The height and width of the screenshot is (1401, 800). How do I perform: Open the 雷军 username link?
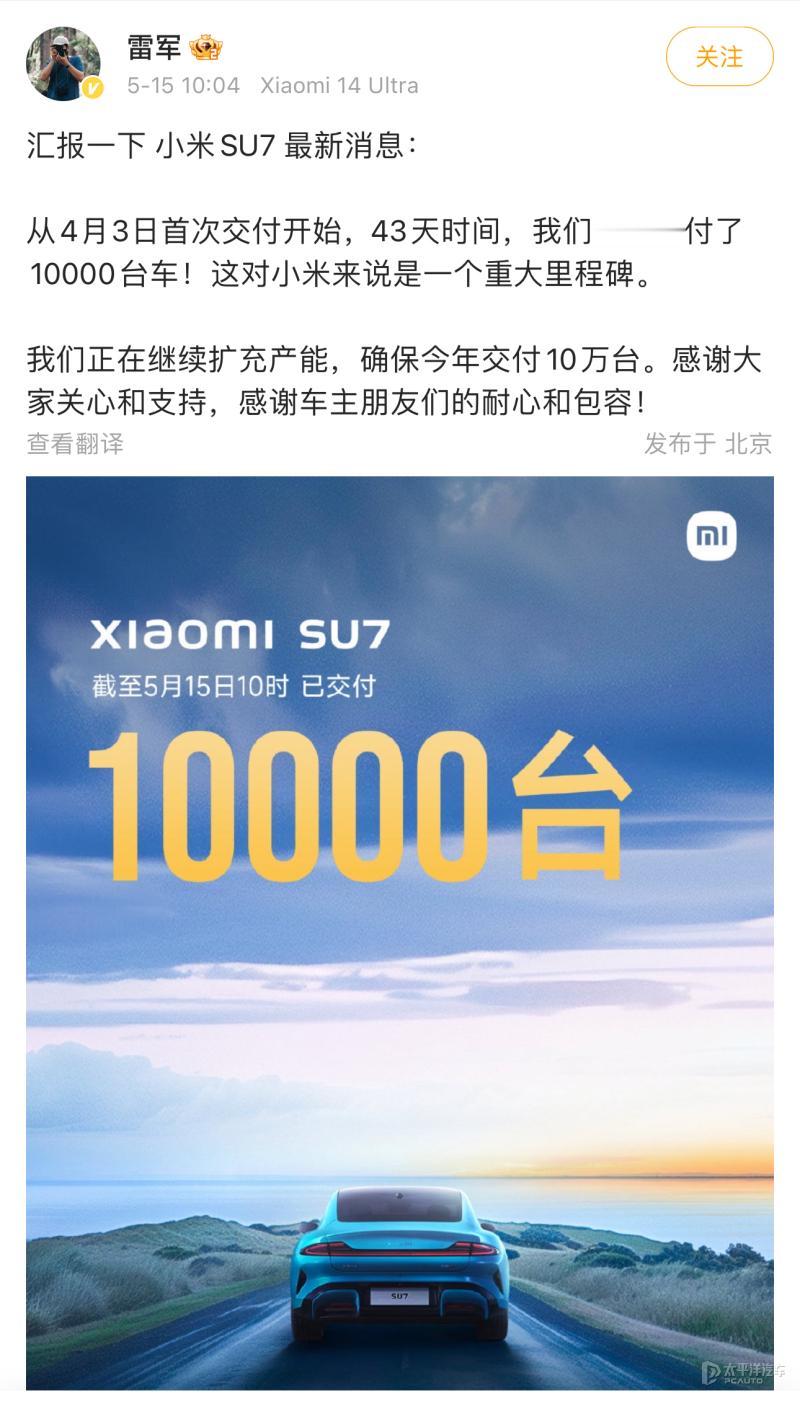(x=153, y=46)
